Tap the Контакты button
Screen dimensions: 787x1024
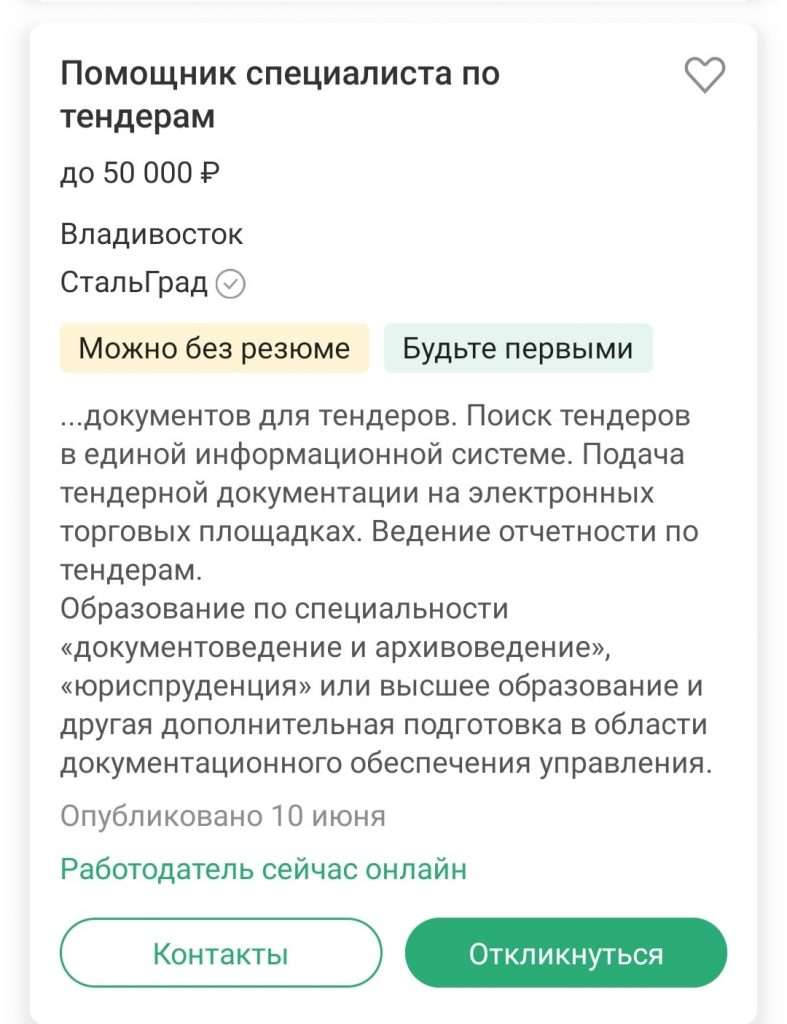[221, 953]
